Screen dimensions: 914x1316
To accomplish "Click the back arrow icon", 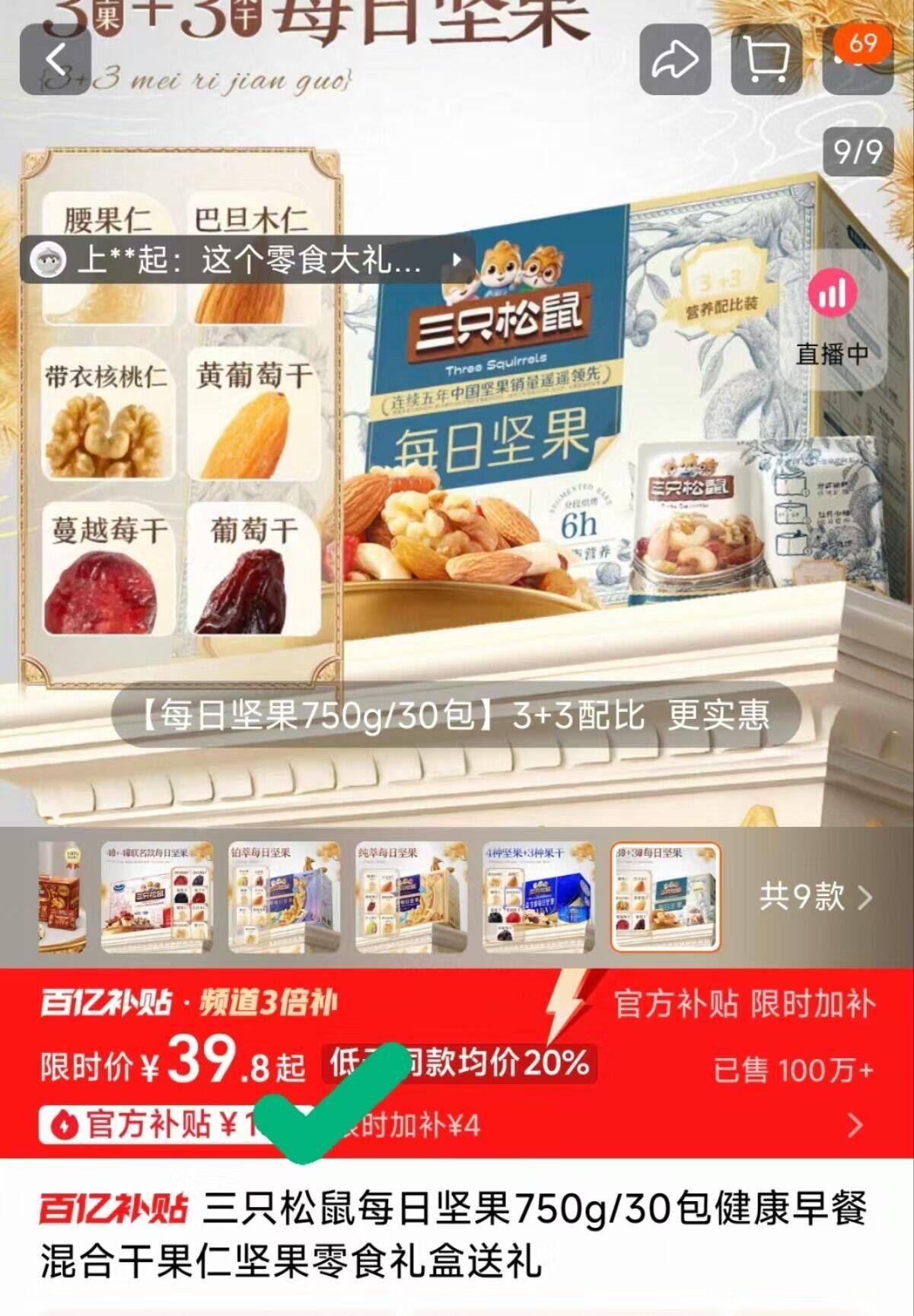I will coord(57,57).
